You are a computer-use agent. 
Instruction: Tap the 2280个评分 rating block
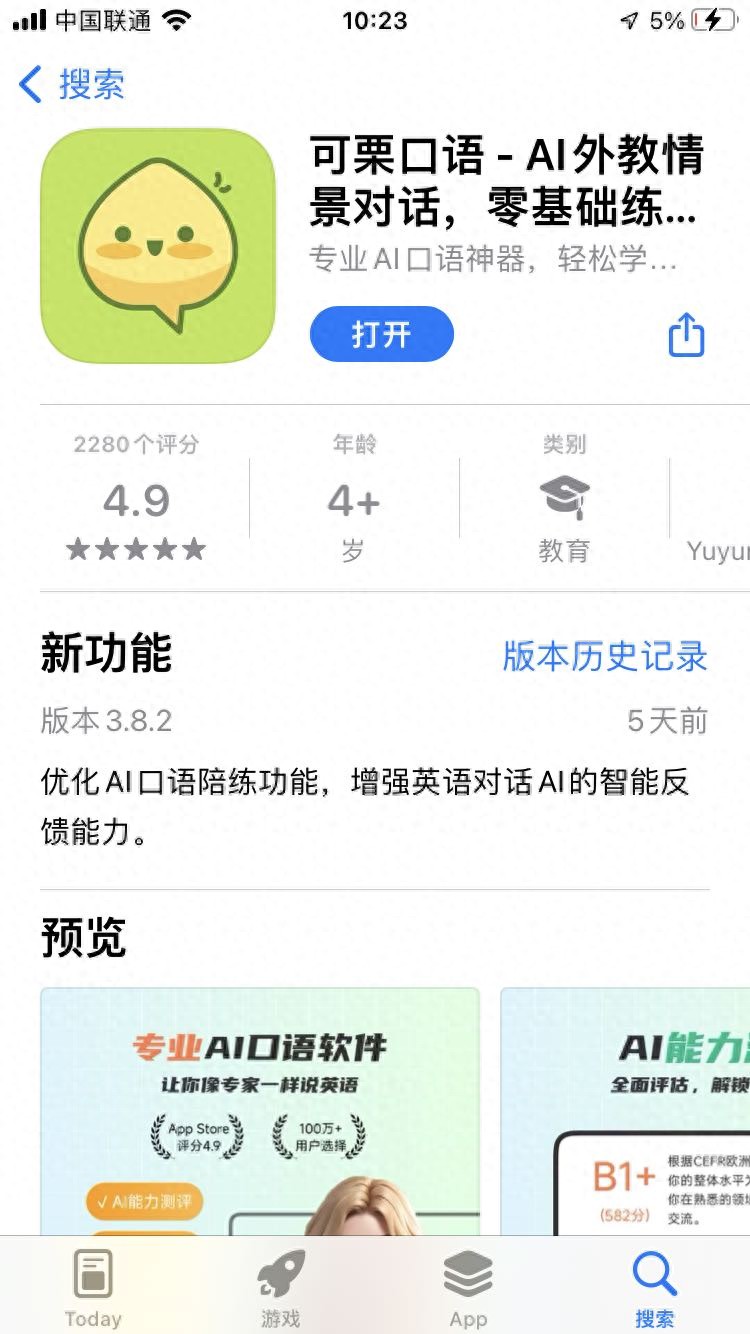click(136, 498)
